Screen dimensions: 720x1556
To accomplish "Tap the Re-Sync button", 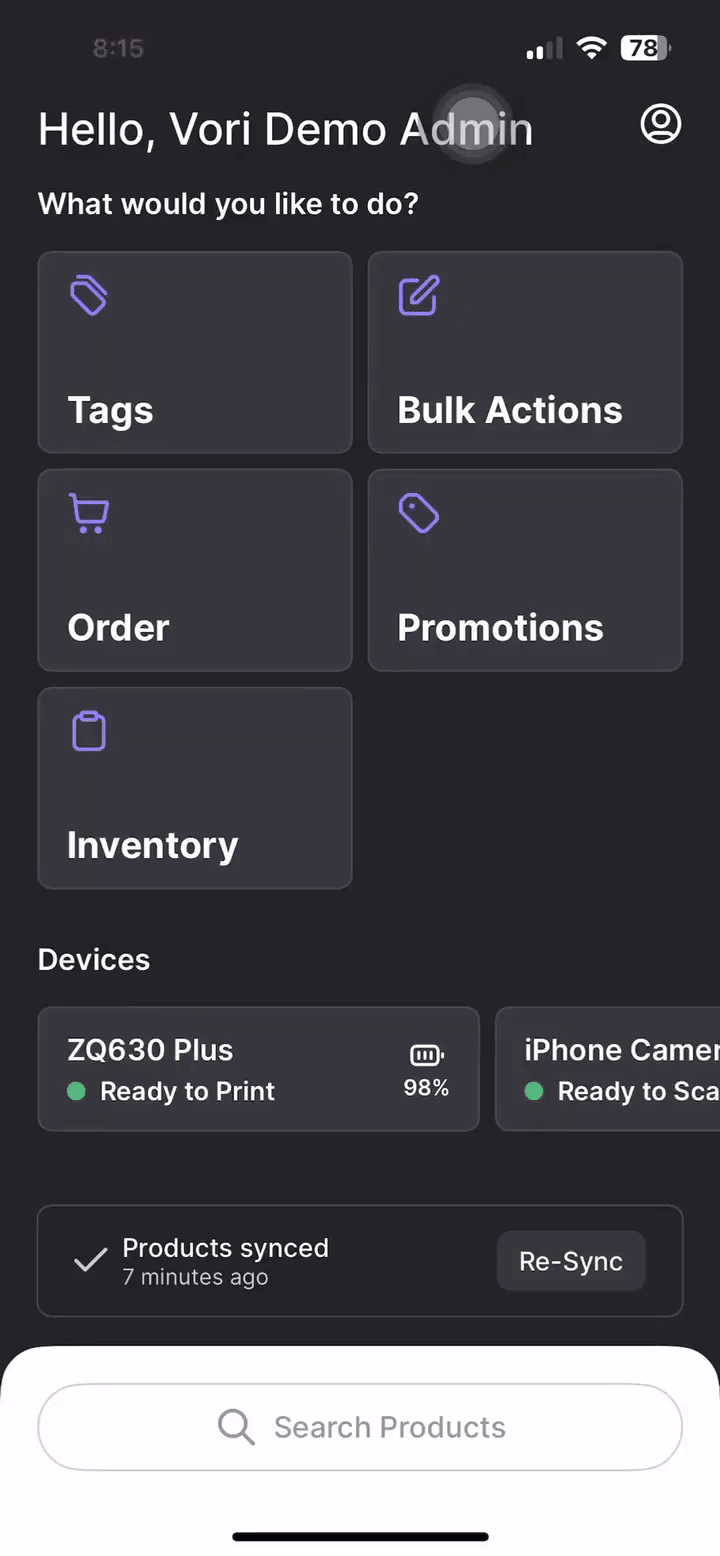I will coord(571,1261).
